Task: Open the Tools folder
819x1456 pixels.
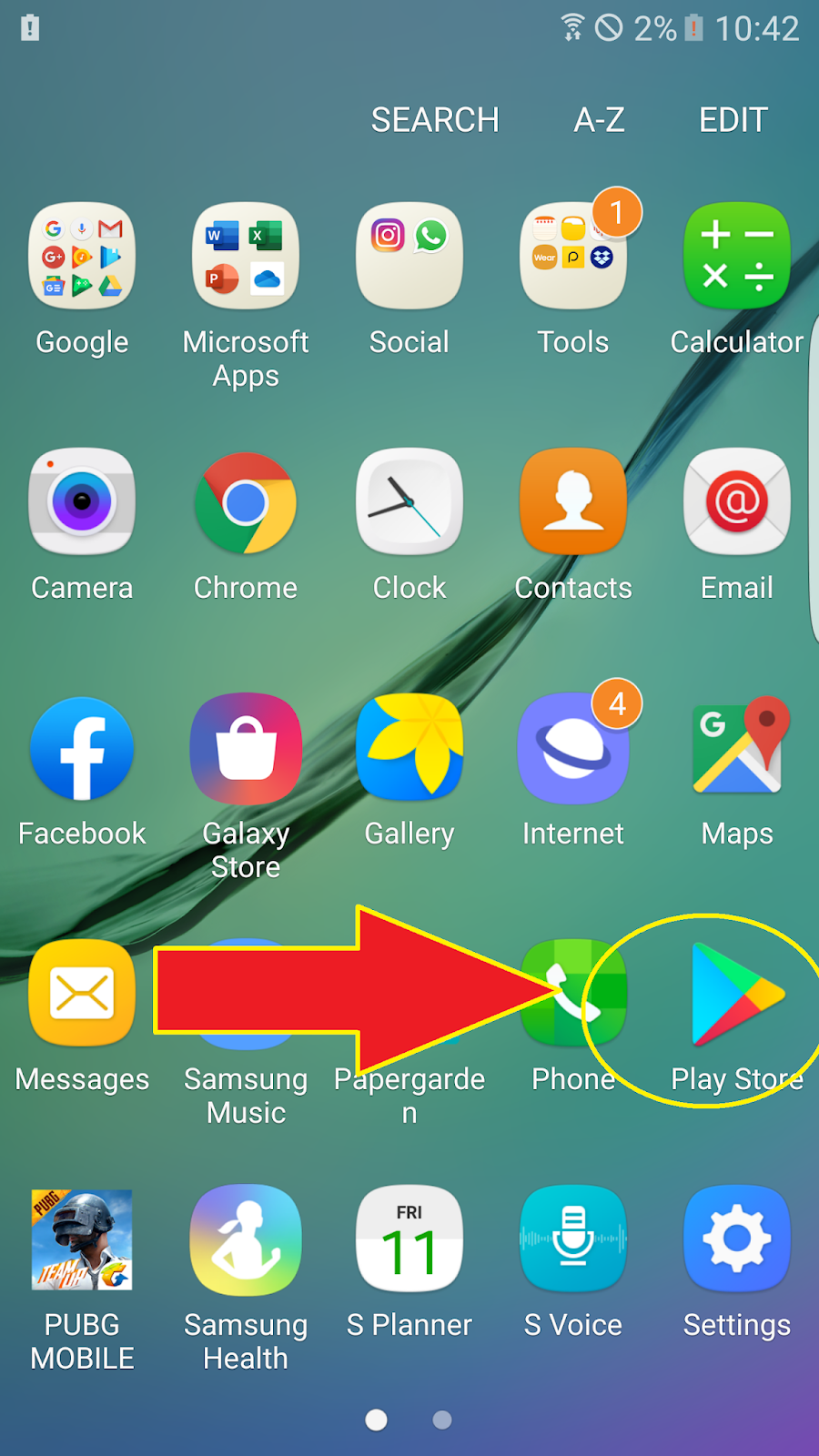Action: 573,257
